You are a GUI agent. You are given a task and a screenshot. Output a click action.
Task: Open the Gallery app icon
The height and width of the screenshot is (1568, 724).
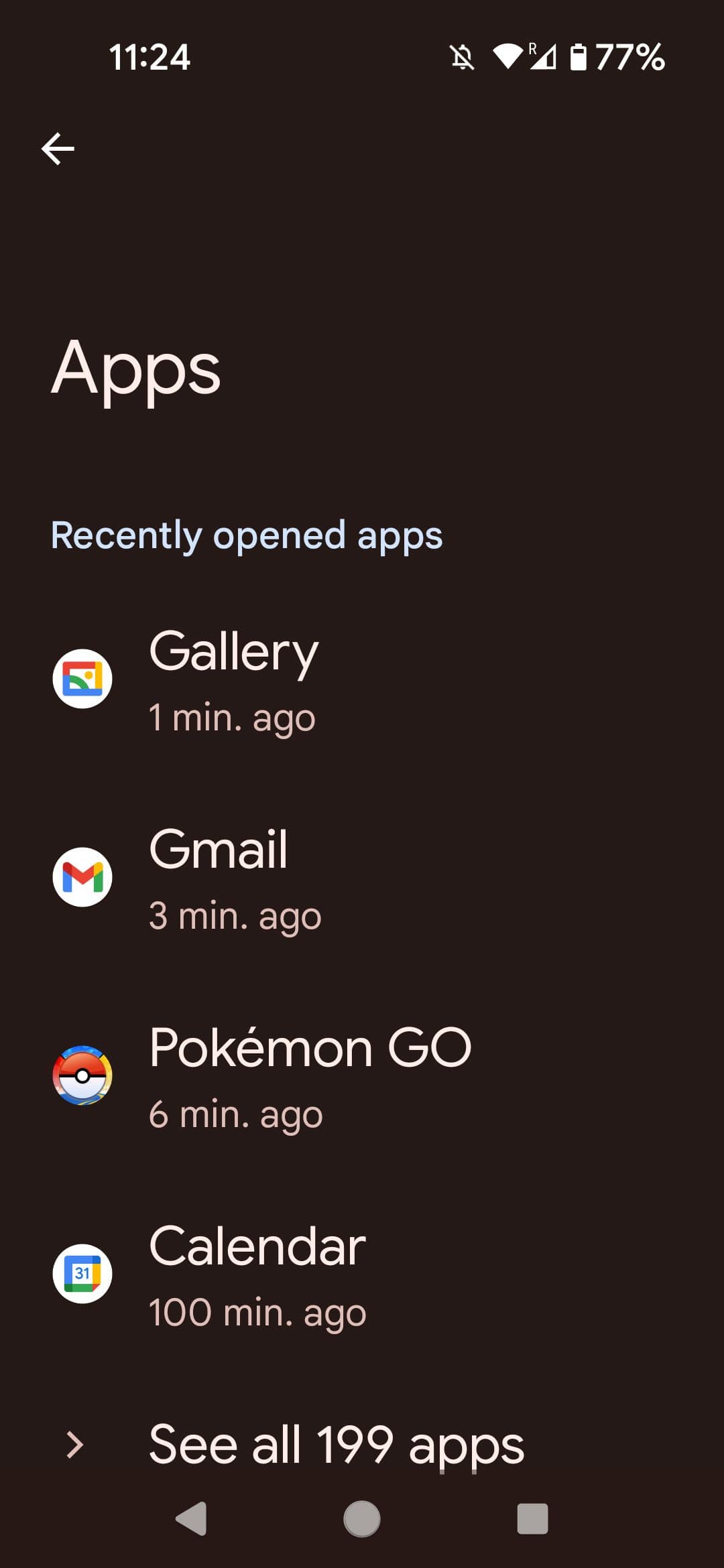[x=82, y=677]
